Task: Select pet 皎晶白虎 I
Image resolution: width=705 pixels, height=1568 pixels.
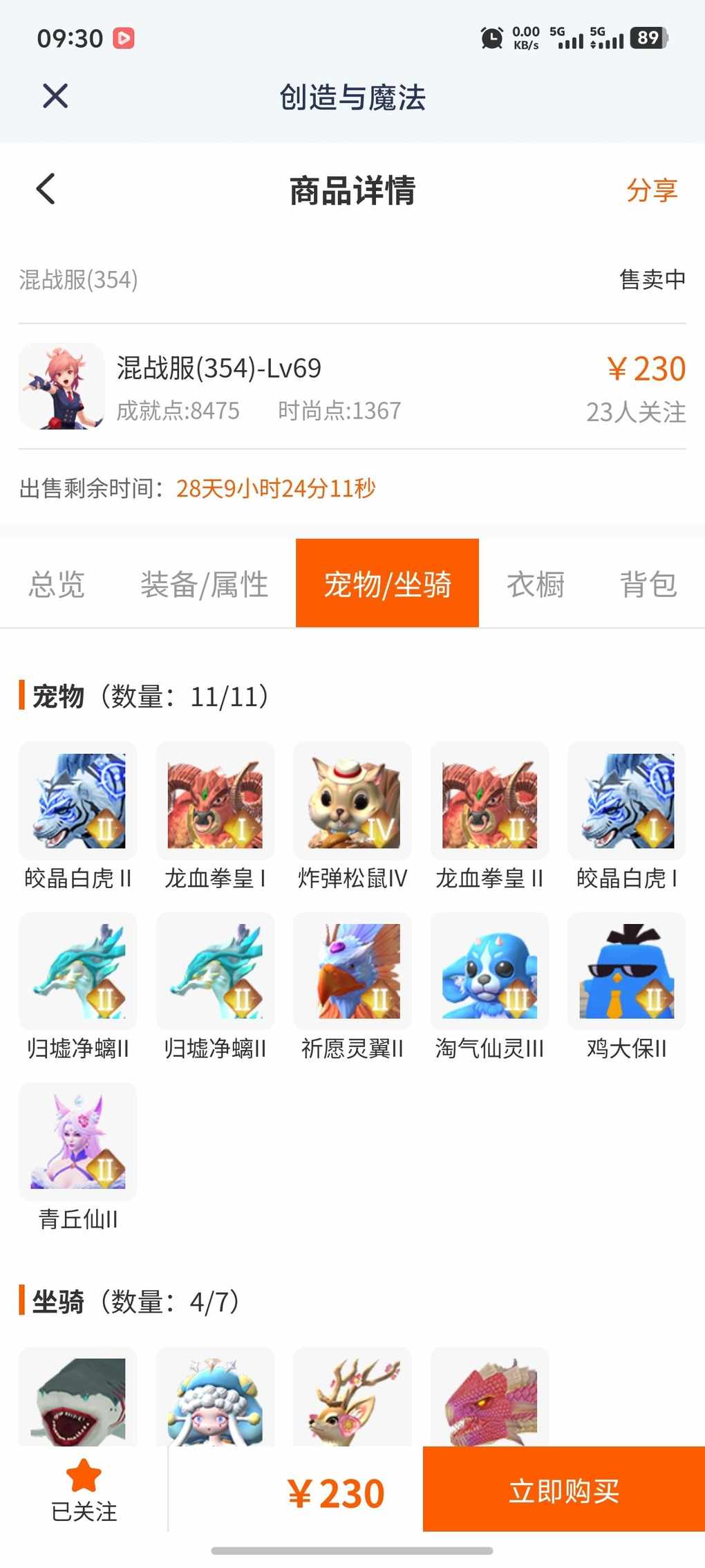Action: coord(626,801)
